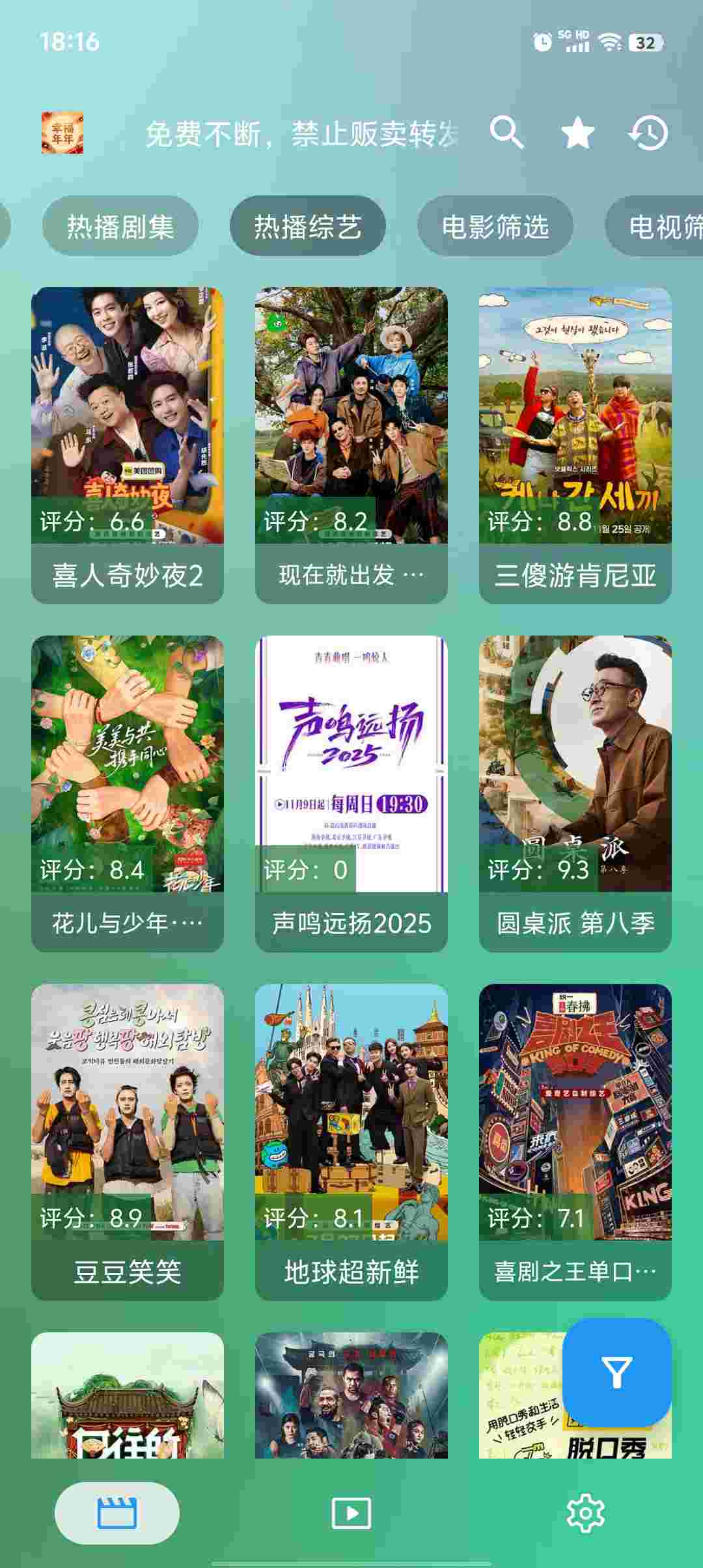Open the 圆桌派 第八季 card
703x1568 pixels.
pos(575,793)
